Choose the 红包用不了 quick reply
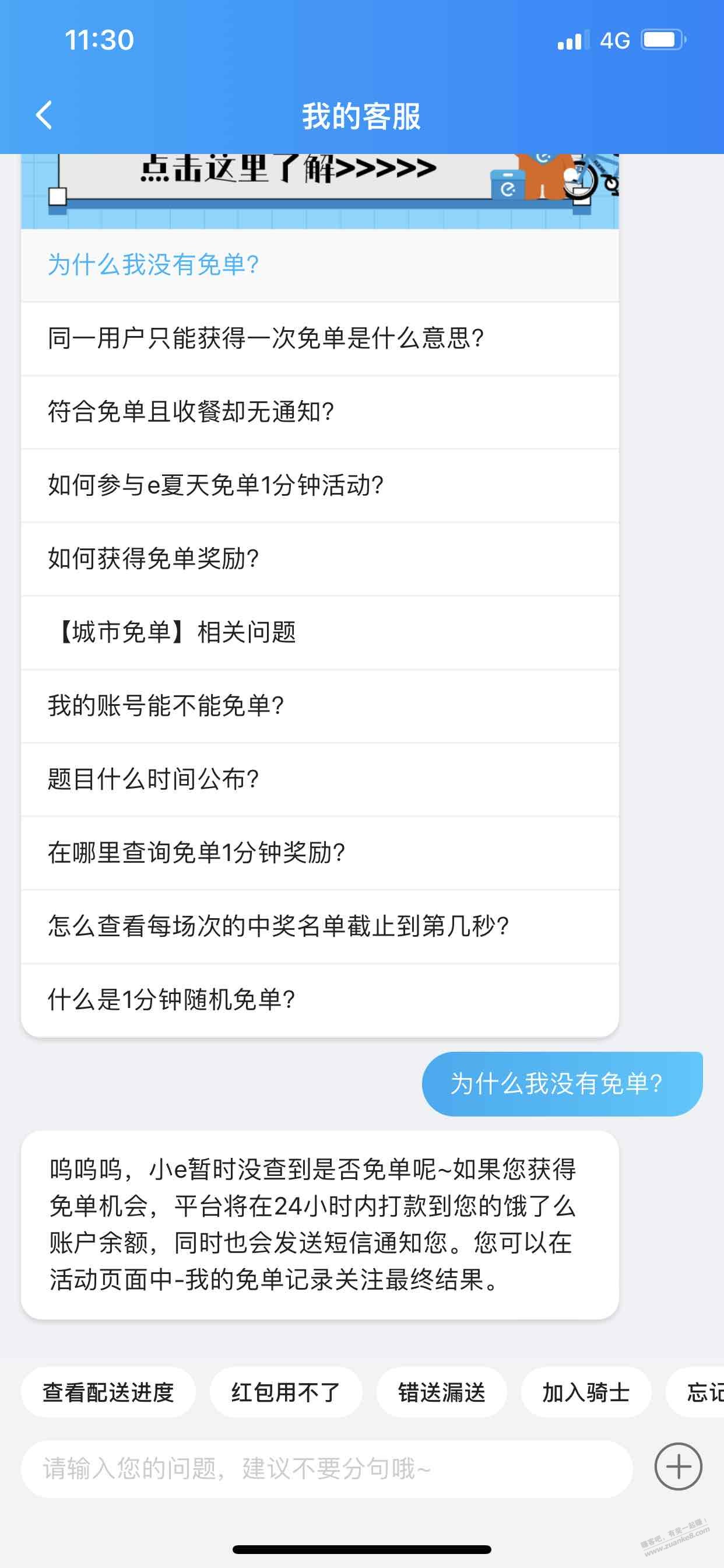This screenshot has width=724, height=1568. [286, 1392]
